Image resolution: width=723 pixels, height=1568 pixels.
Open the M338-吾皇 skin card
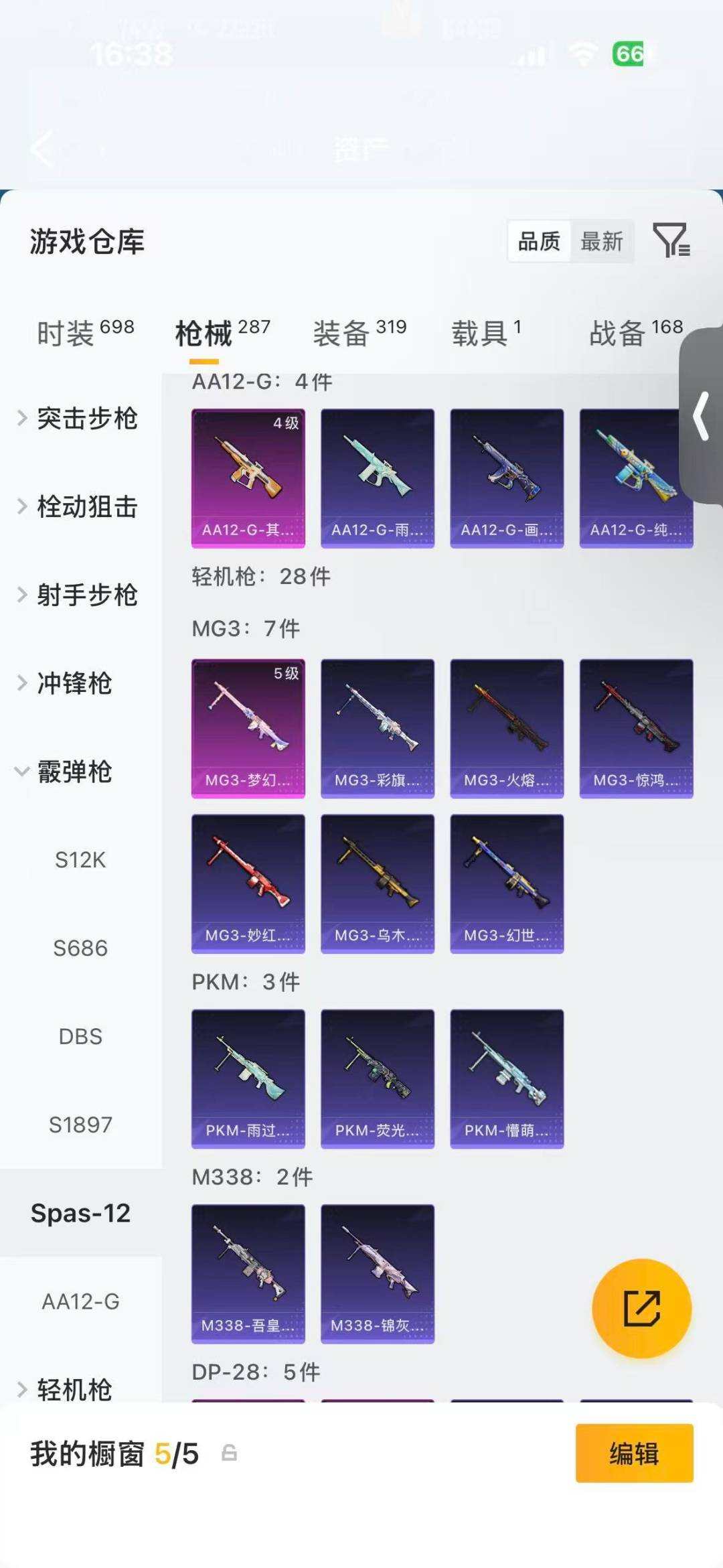[248, 1274]
